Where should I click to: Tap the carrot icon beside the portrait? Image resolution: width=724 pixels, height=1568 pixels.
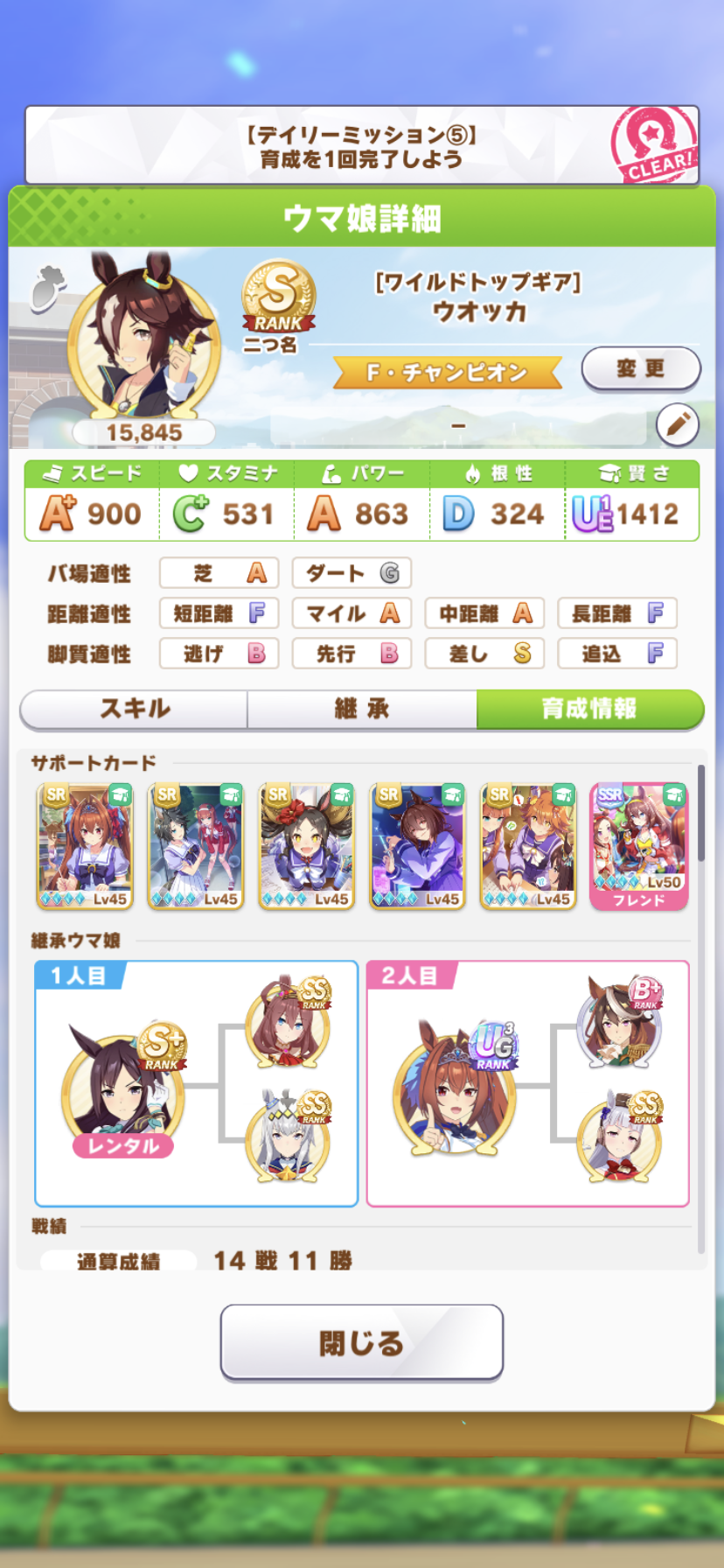click(x=49, y=289)
